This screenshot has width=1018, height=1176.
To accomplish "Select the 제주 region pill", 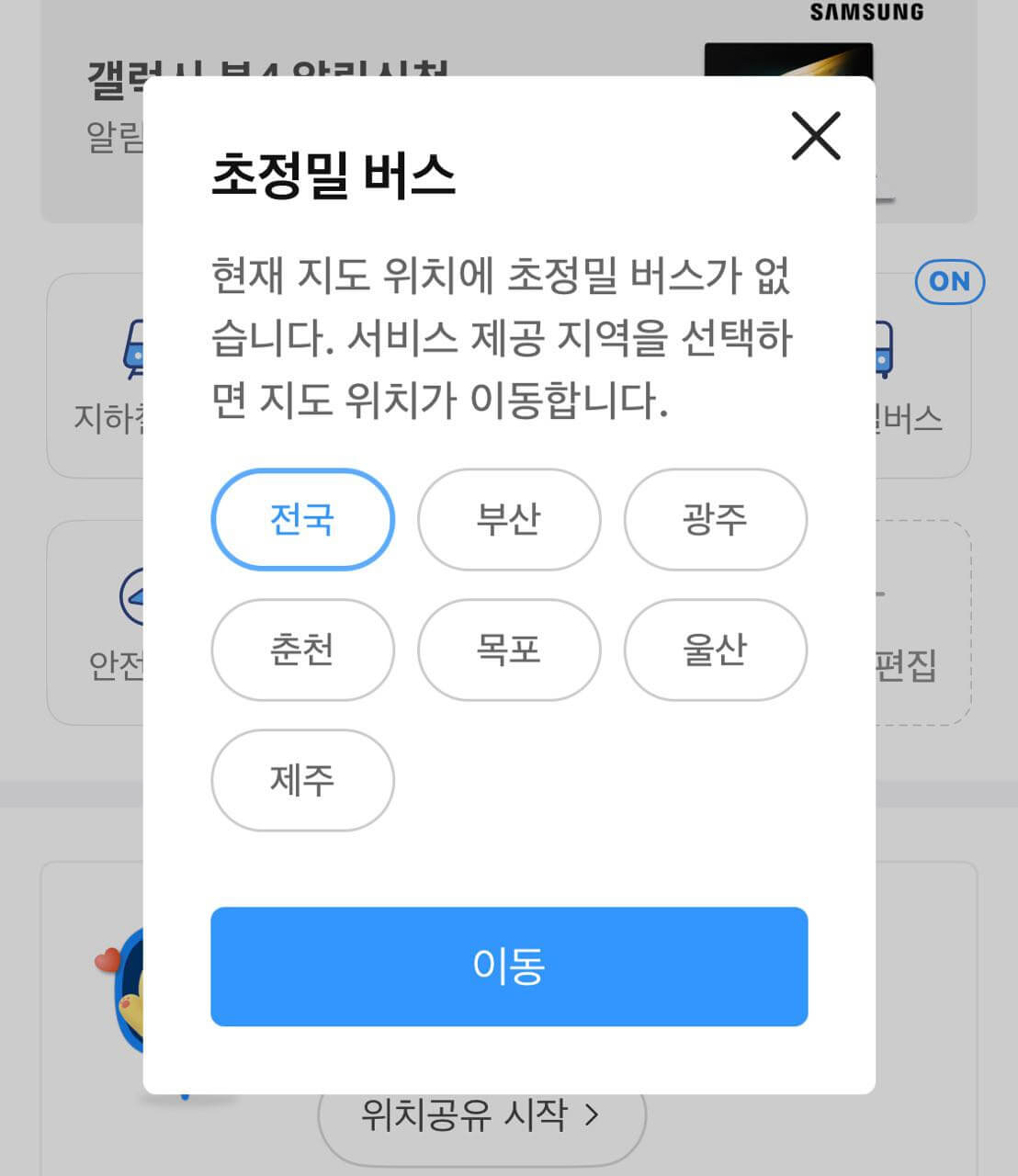I will click(x=302, y=780).
